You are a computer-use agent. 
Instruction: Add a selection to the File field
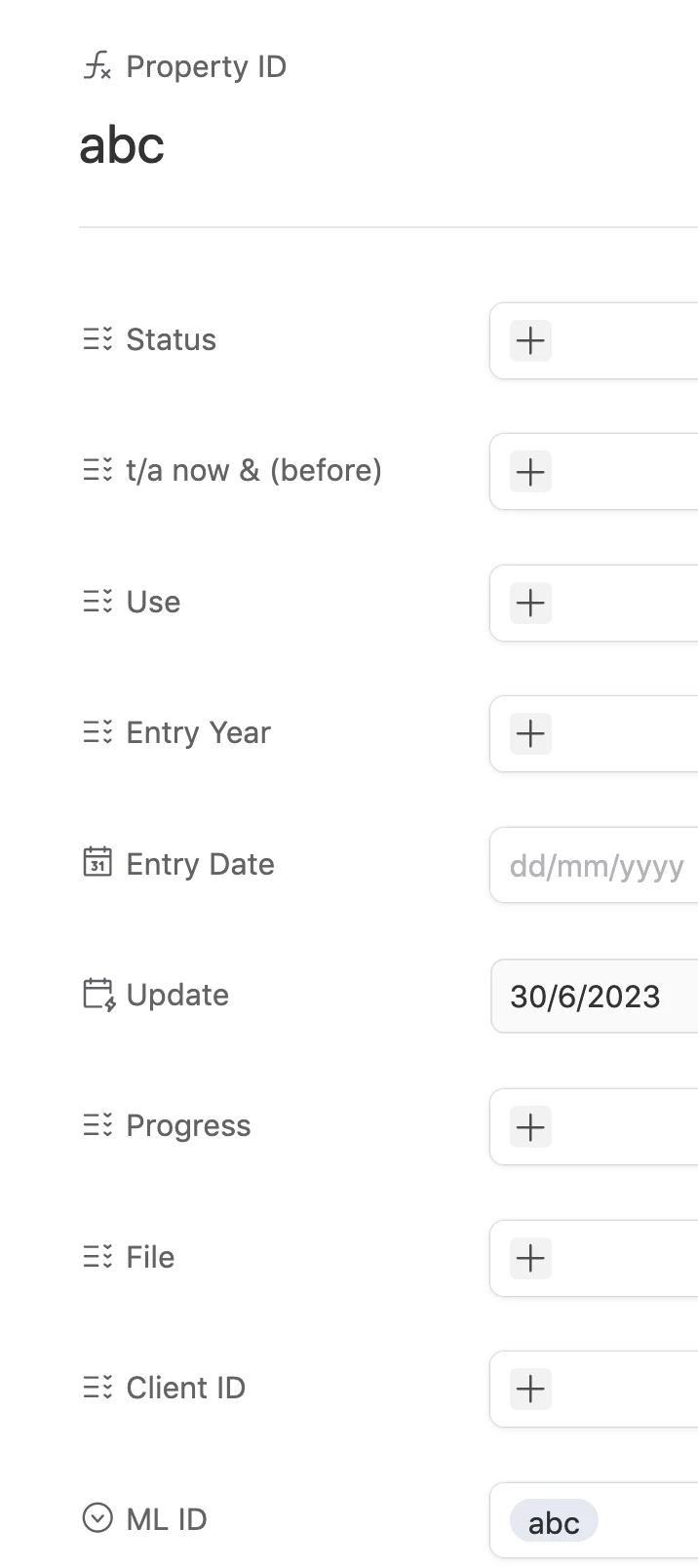[x=530, y=1258]
